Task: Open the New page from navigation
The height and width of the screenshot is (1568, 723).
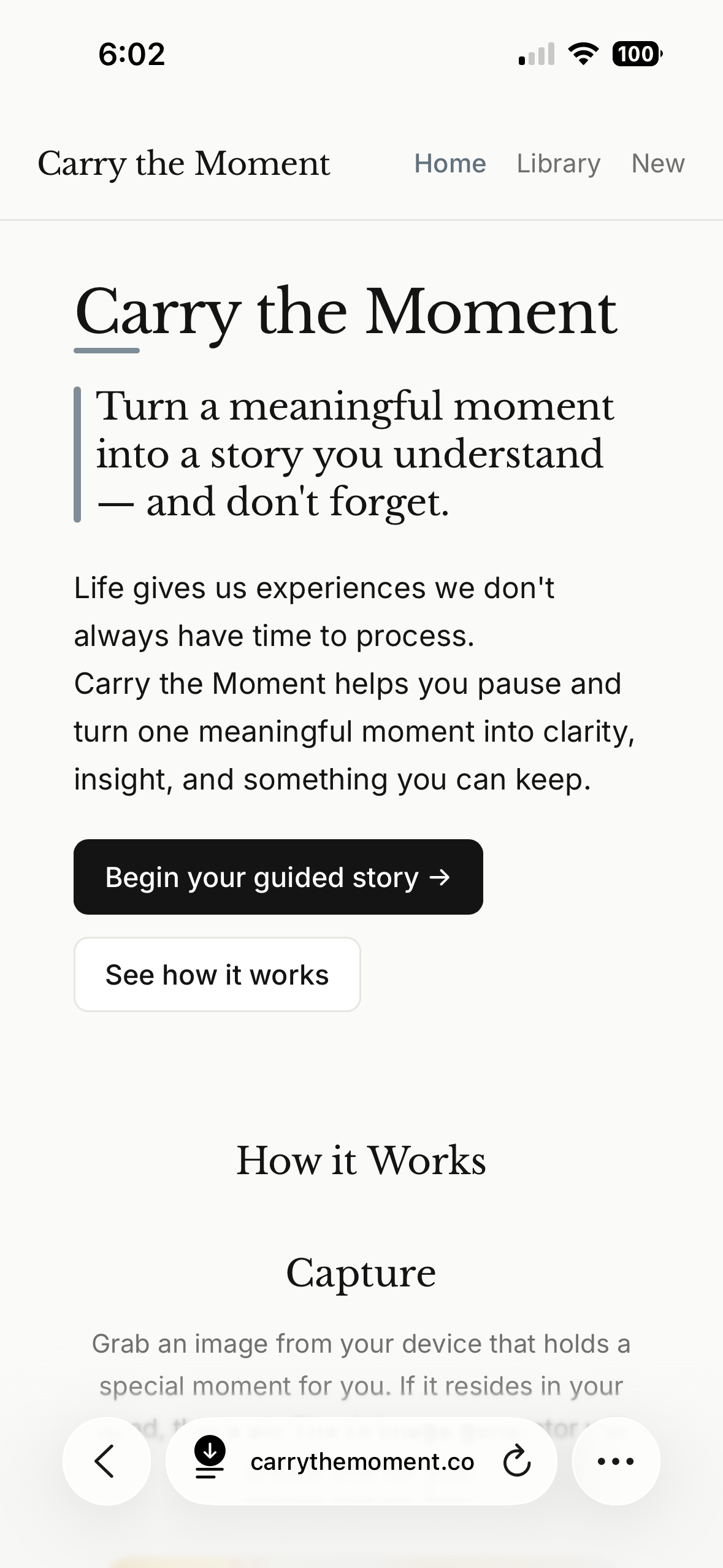Action: point(657,163)
